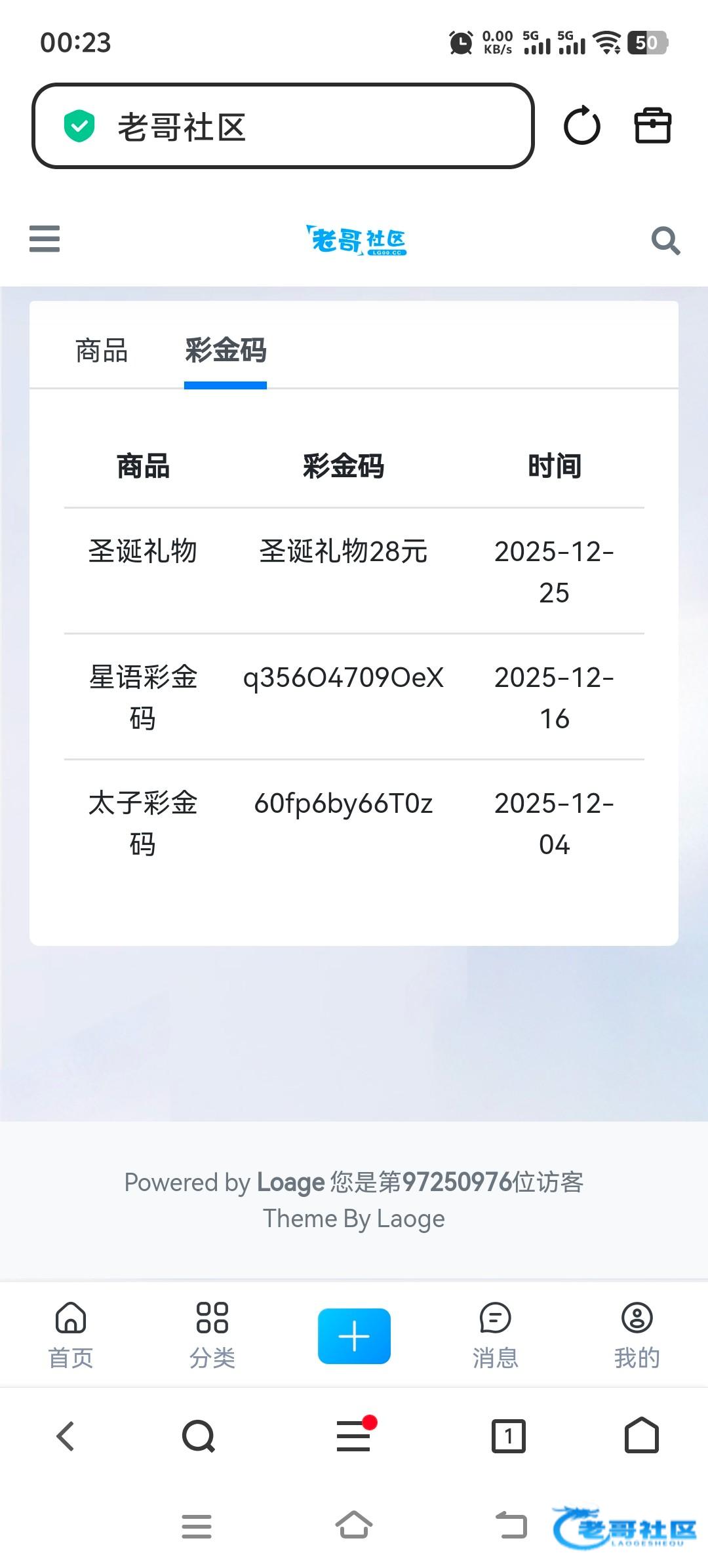This screenshot has width=708, height=1568.
Task: Tap the 老哥社区 address bar
Action: (x=282, y=126)
